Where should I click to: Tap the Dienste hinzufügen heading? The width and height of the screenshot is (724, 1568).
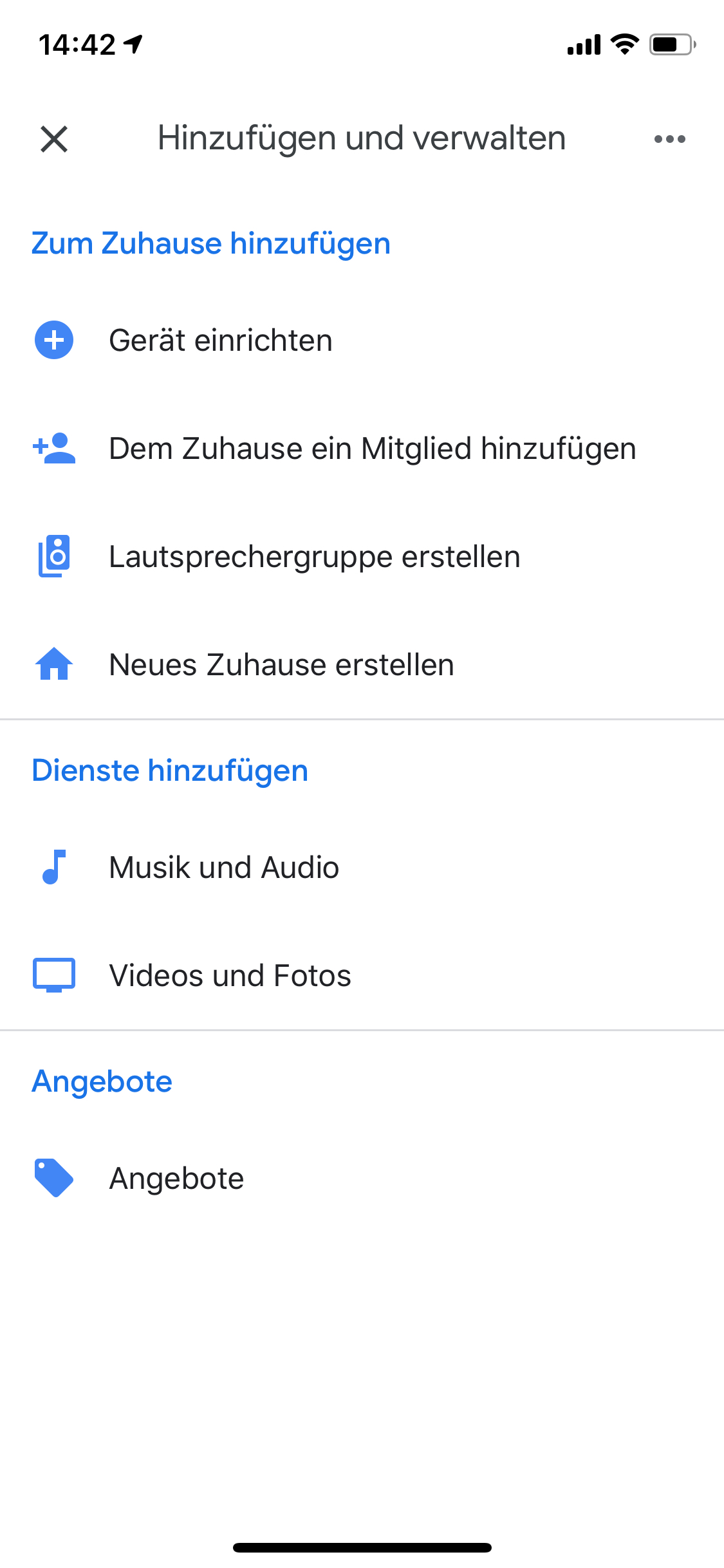coord(169,770)
